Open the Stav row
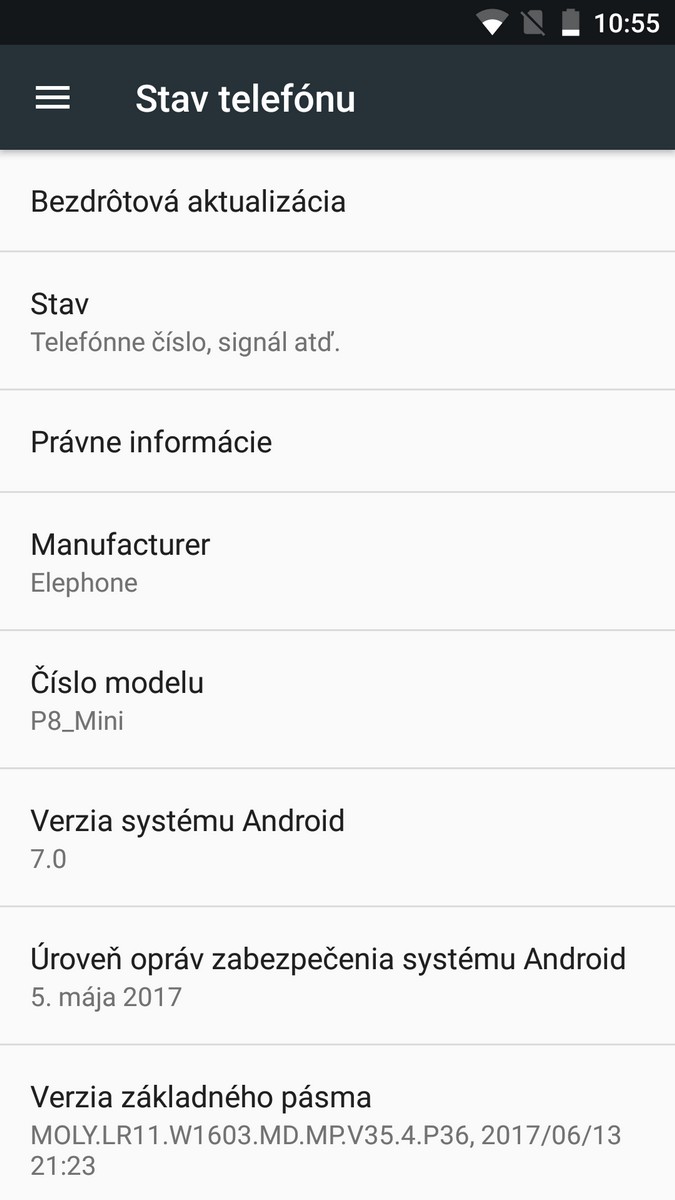 pyautogui.click(x=337, y=321)
